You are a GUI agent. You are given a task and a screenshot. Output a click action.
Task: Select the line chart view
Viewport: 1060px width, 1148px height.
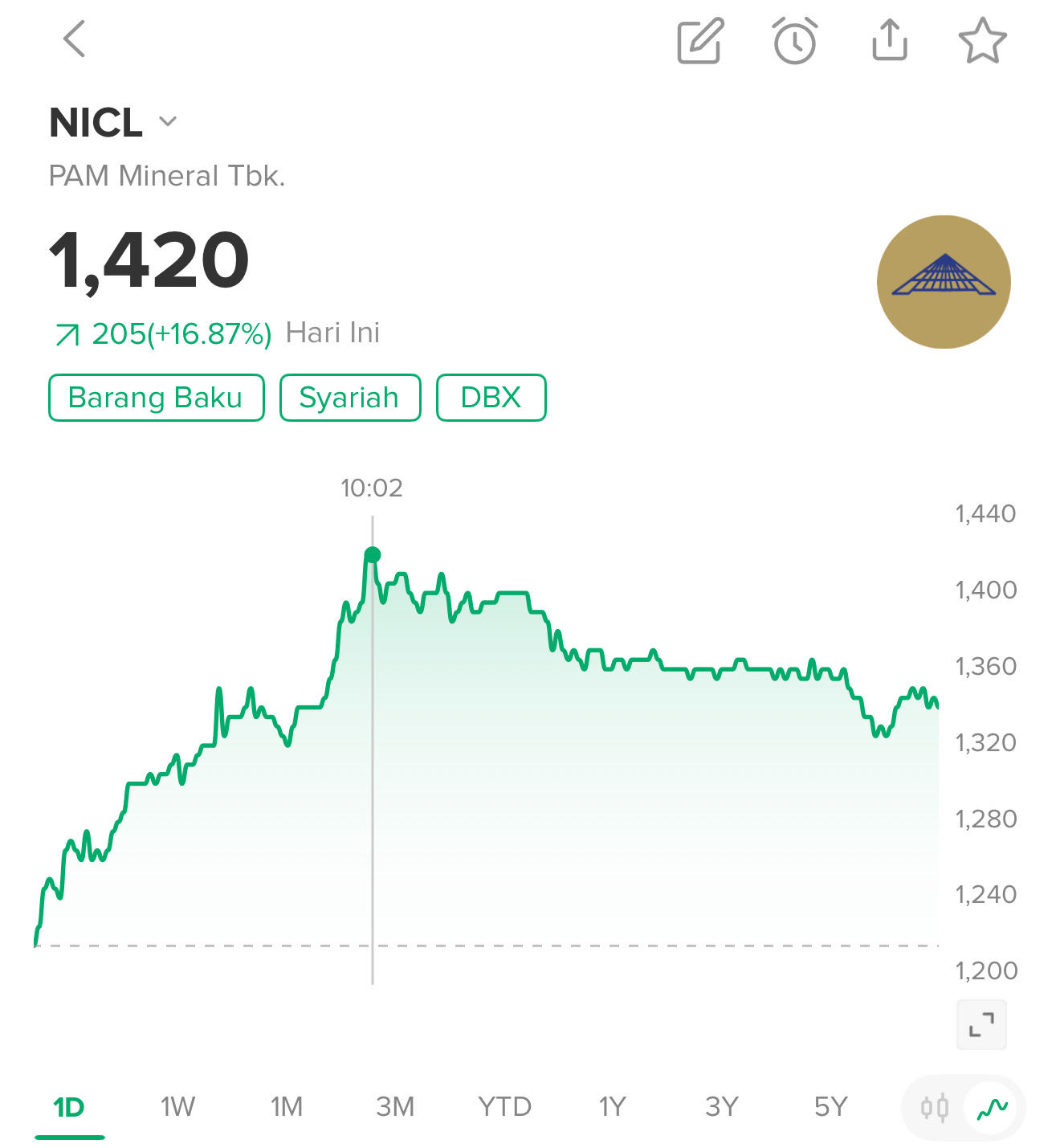992,1109
